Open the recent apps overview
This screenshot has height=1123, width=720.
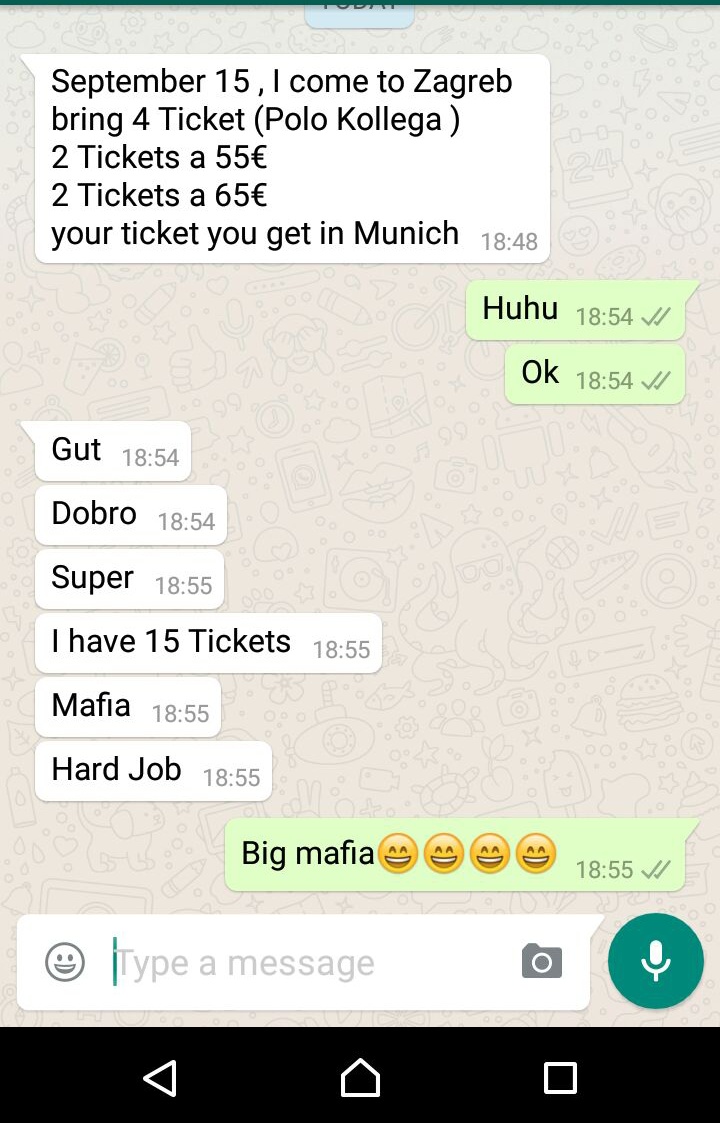pyautogui.click(x=560, y=1078)
